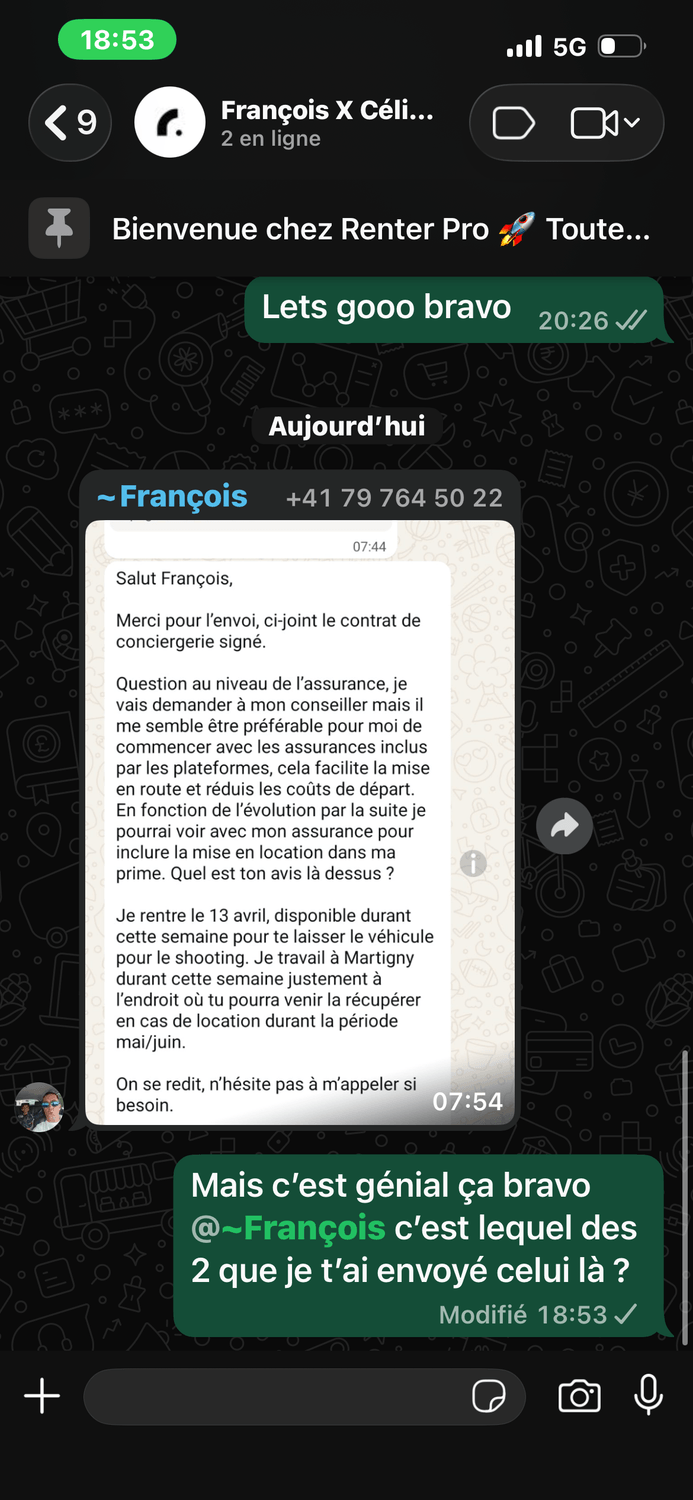Open the screenshot image from François

(300, 823)
